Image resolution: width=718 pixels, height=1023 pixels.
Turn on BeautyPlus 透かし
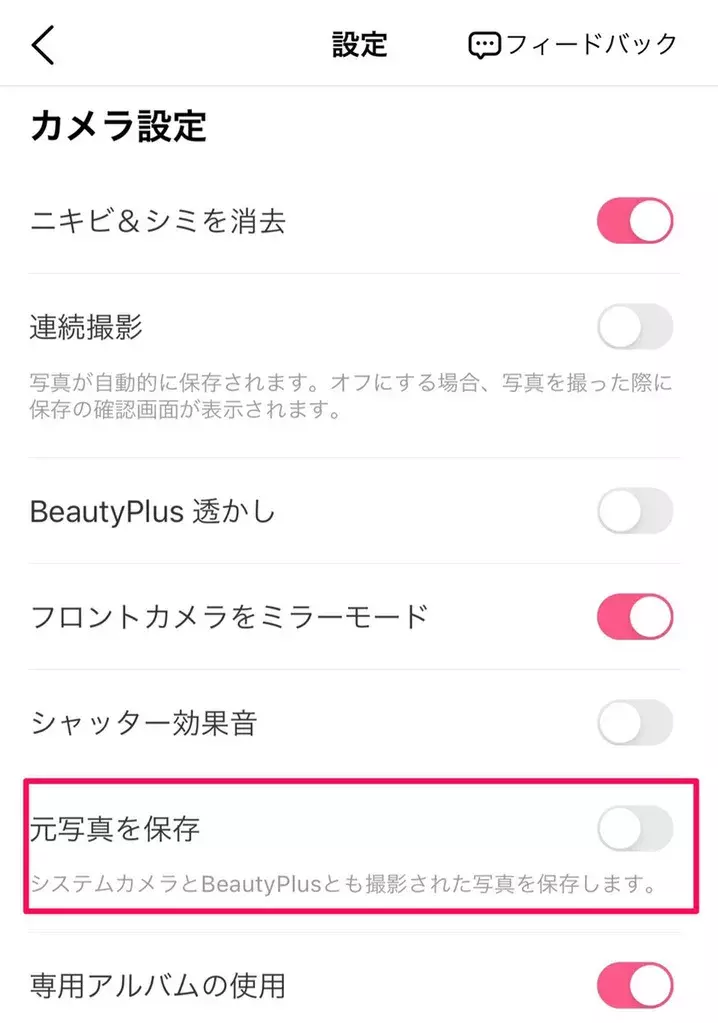click(634, 512)
